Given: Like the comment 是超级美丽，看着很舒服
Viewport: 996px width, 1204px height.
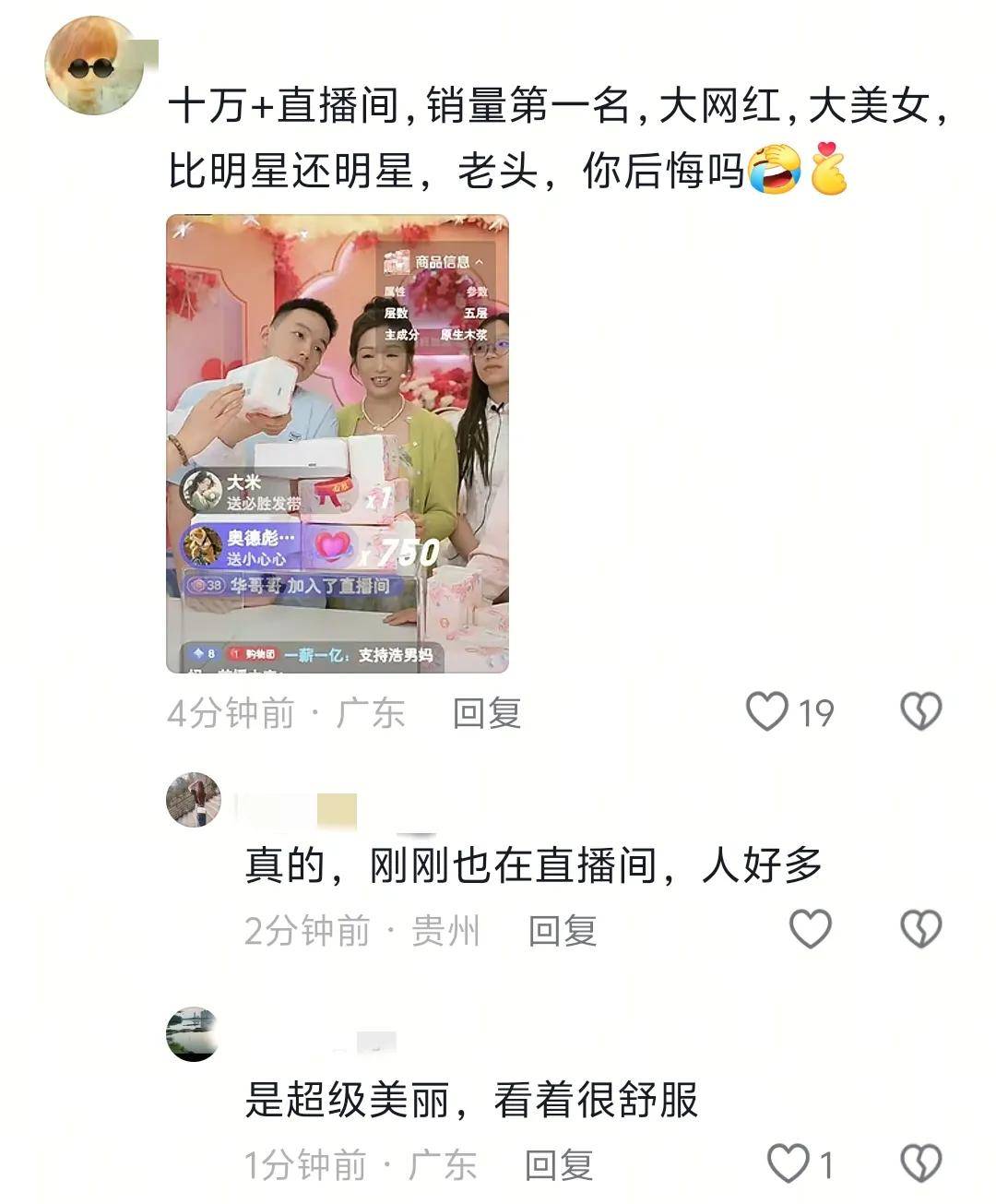Looking at the screenshot, I should (789, 1164).
